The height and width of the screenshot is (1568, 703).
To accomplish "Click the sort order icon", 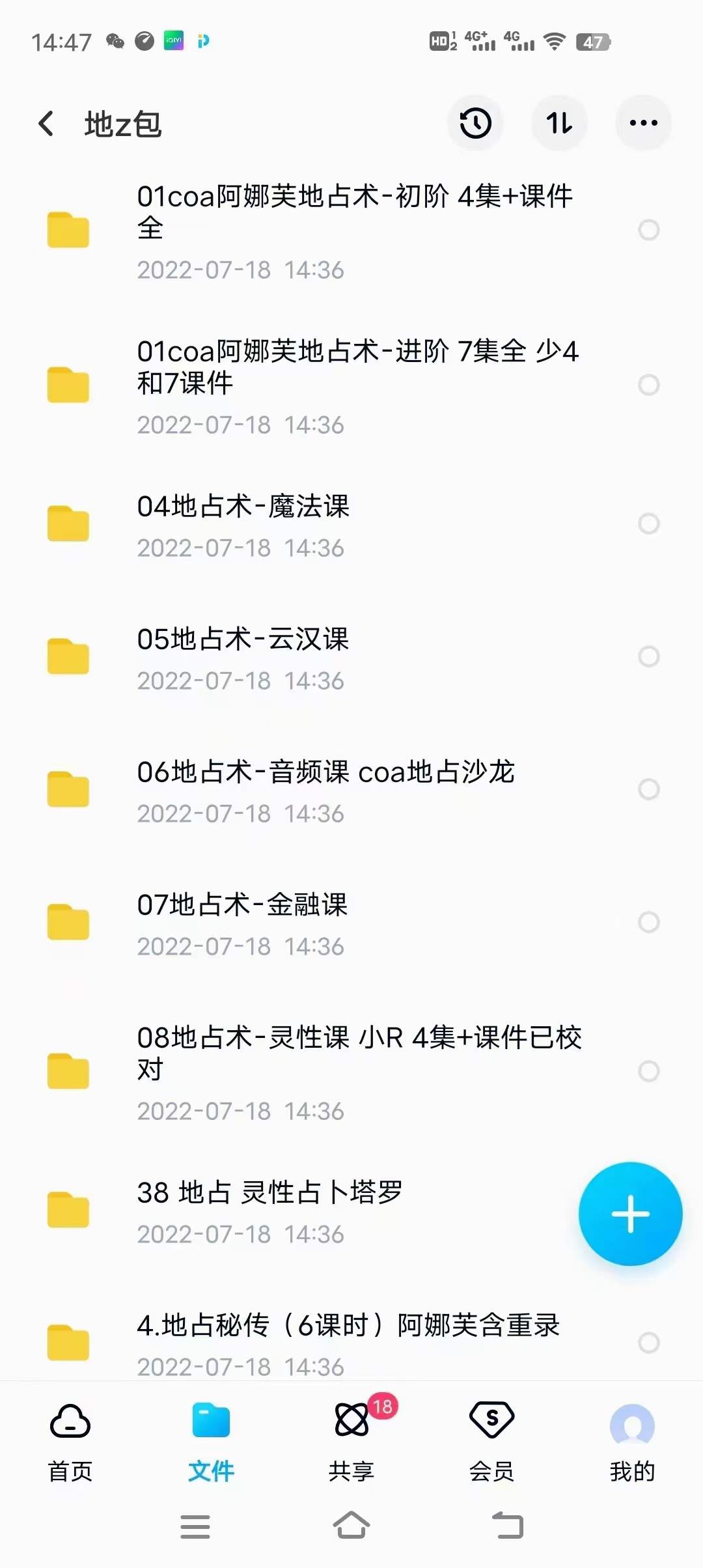I will [559, 123].
